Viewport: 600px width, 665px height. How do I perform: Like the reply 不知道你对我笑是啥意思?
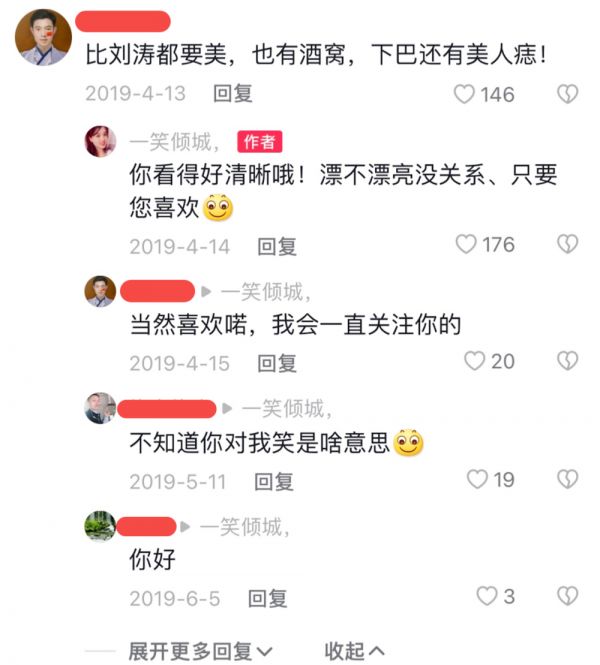point(478,480)
